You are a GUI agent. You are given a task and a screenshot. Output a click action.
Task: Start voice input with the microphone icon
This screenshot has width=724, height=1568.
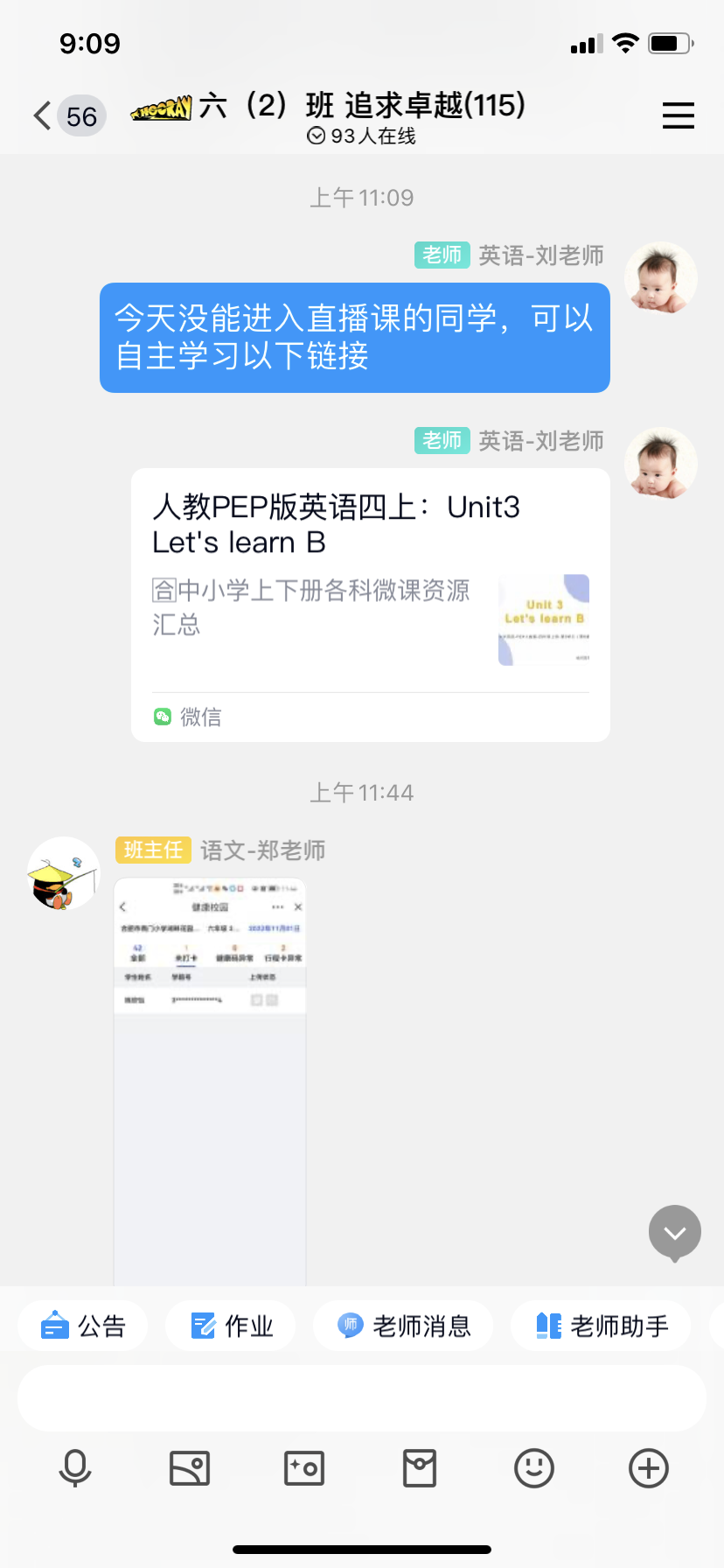(75, 1468)
